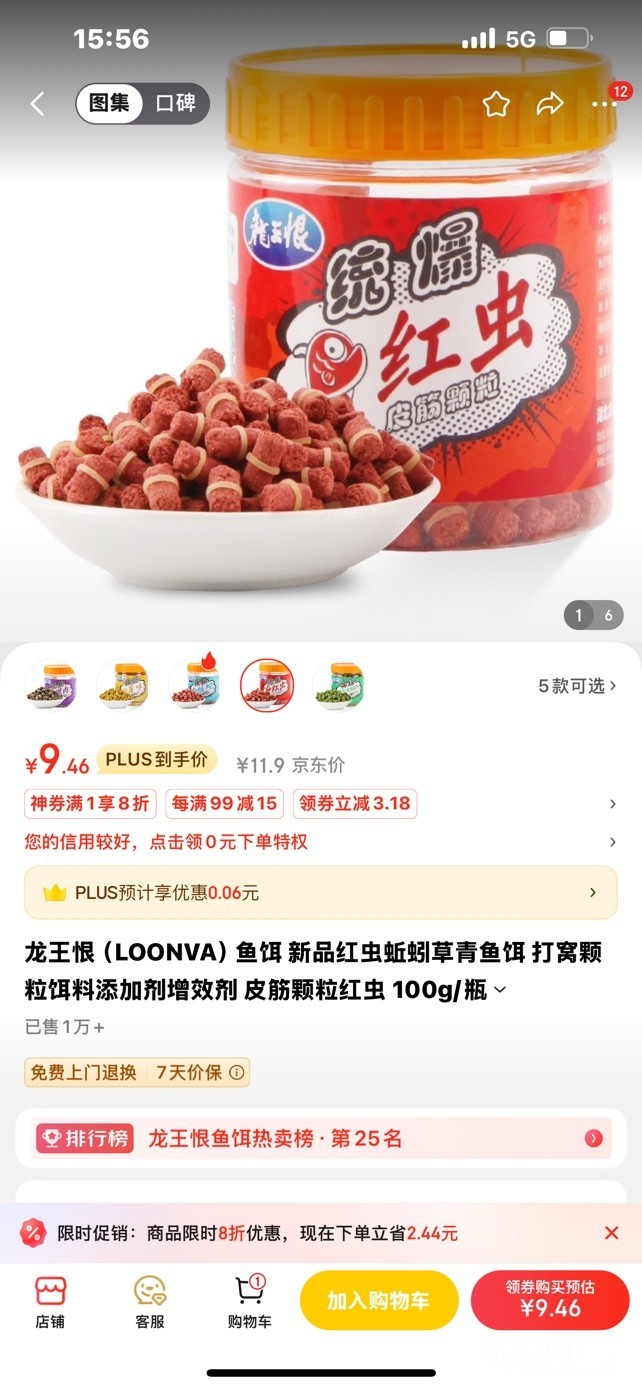This screenshot has width=642, height=1389.
Task: Tap 加入购物车 button
Action: [379, 1301]
